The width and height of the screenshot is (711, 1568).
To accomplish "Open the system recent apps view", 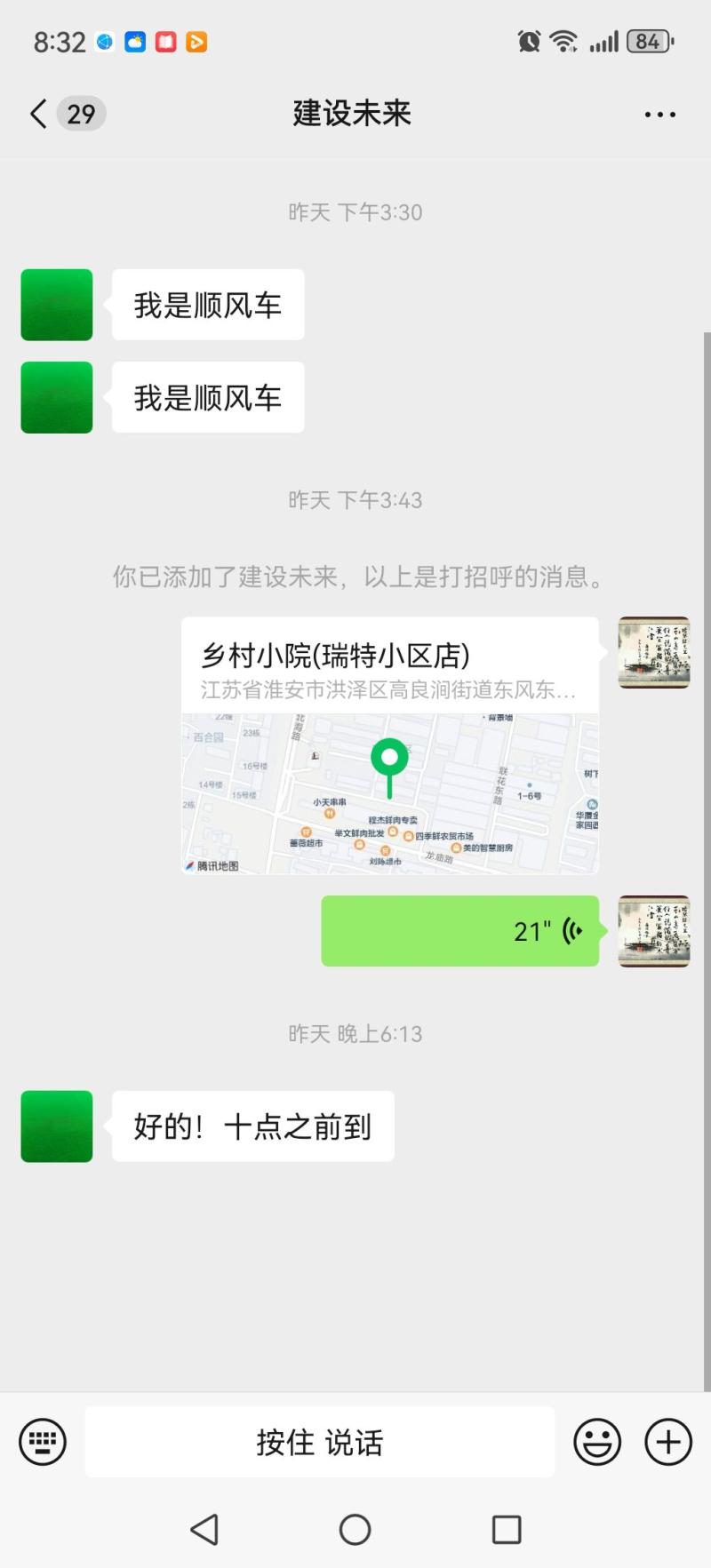I will pyautogui.click(x=507, y=1529).
